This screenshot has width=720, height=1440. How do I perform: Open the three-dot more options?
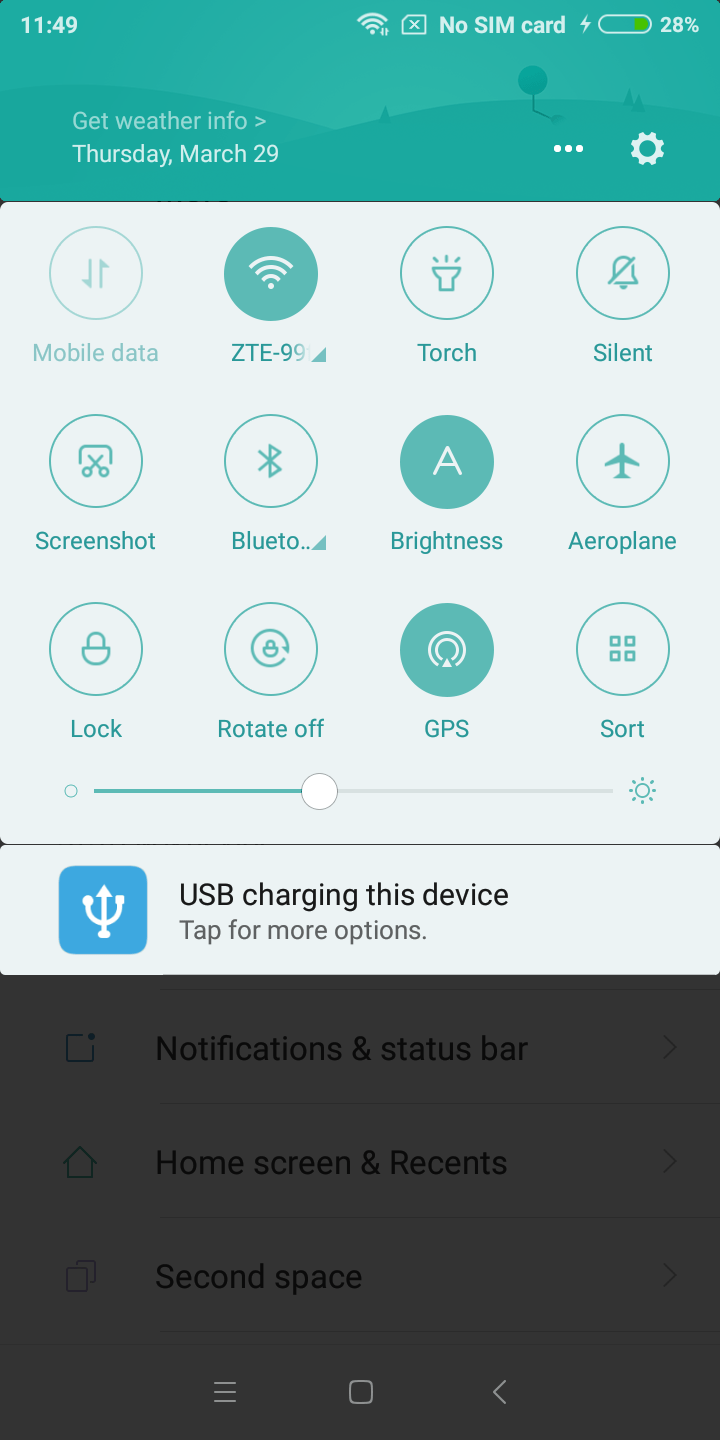568,149
